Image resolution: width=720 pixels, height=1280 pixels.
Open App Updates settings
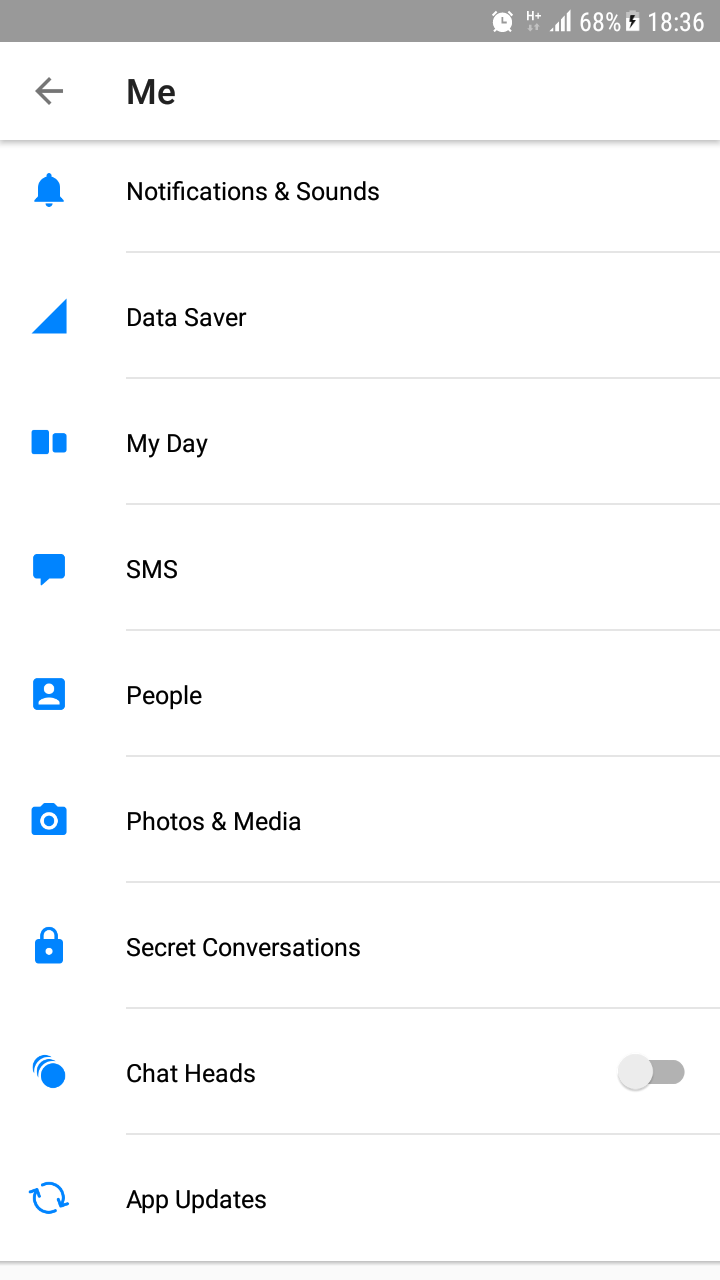(360, 1198)
